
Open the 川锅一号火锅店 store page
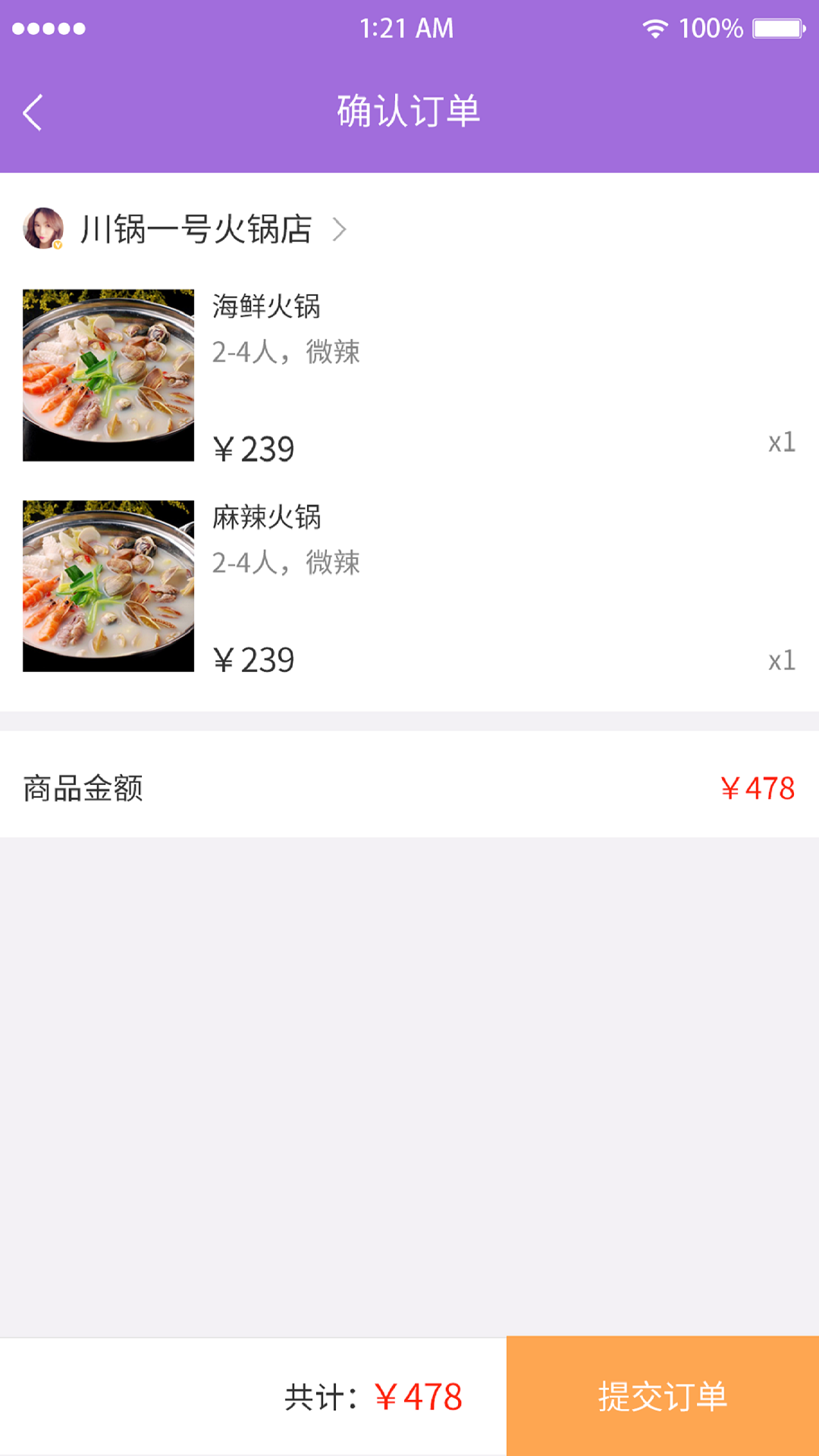(x=196, y=229)
